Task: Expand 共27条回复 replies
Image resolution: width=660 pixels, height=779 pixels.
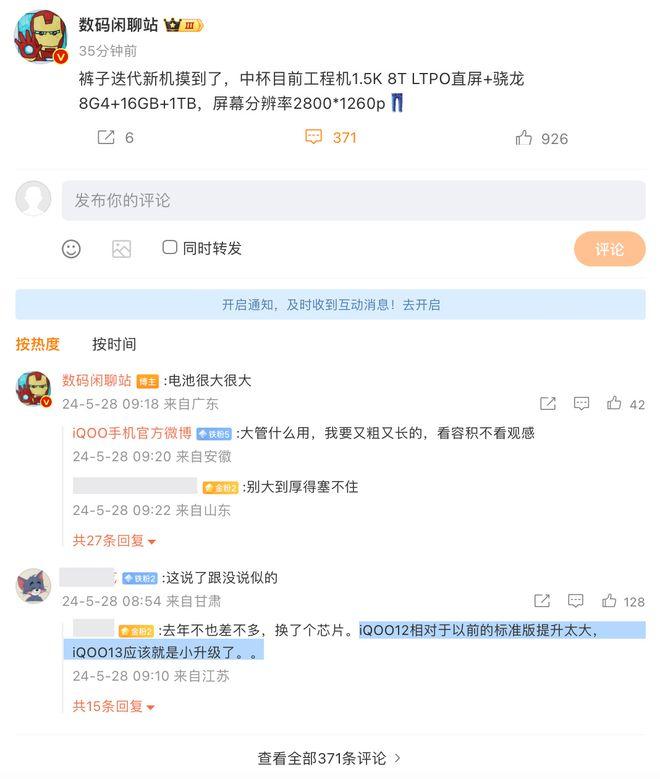Action: click(114, 541)
